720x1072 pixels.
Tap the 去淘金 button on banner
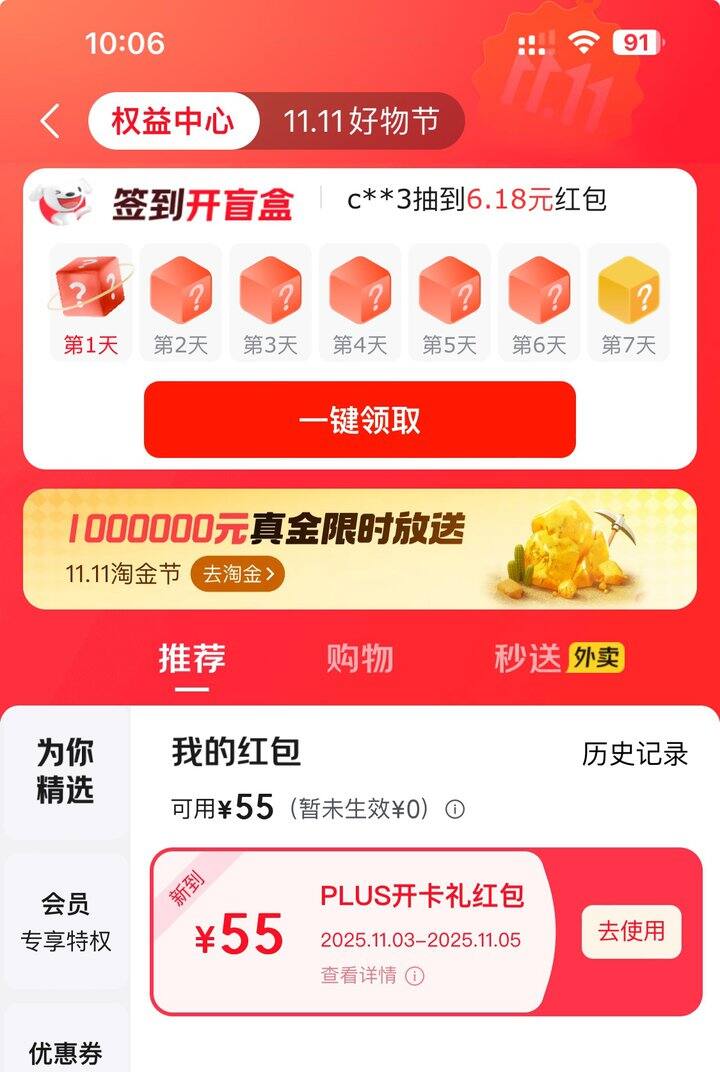click(x=238, y=574)
